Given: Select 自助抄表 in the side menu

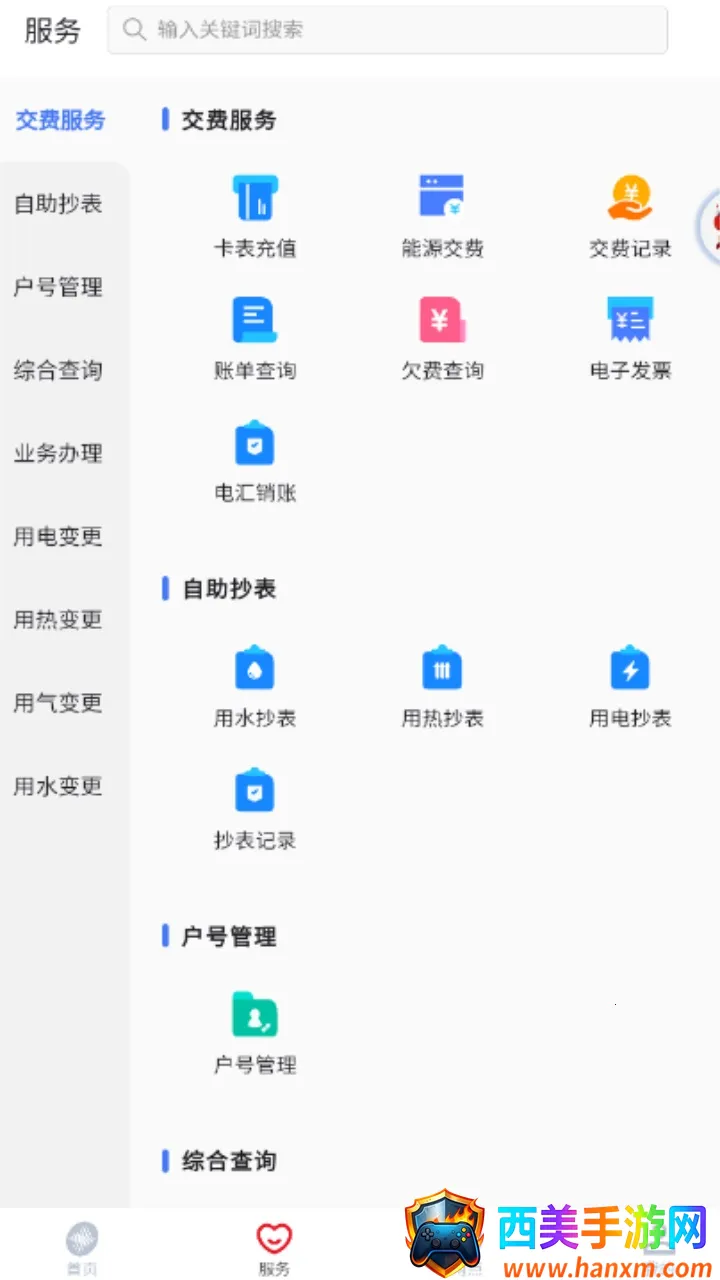Looking at the screenshot, I should point(58,204).
